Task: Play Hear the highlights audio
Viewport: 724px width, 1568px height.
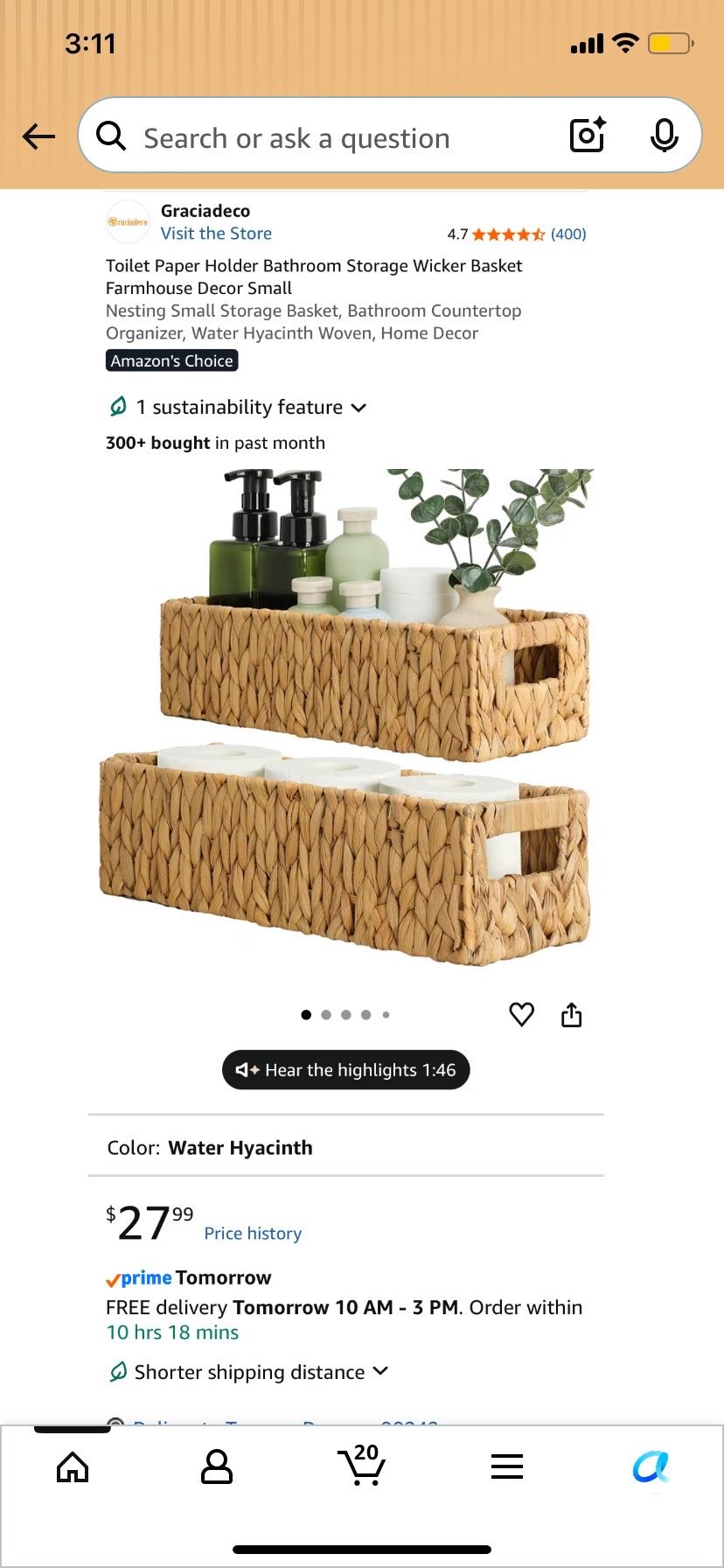Action: point(346,1070)
